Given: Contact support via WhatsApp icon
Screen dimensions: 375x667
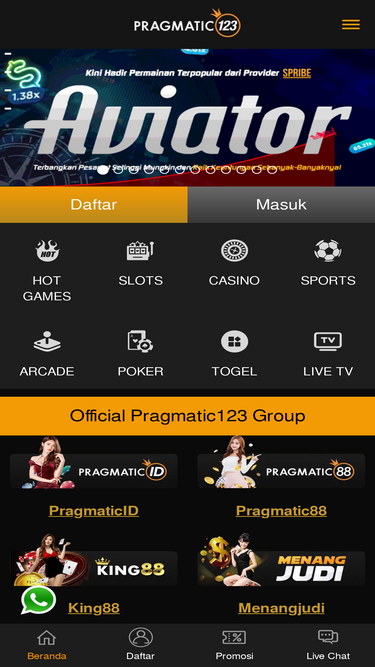Looking at the screenshot, I should (x=38, y=600).
